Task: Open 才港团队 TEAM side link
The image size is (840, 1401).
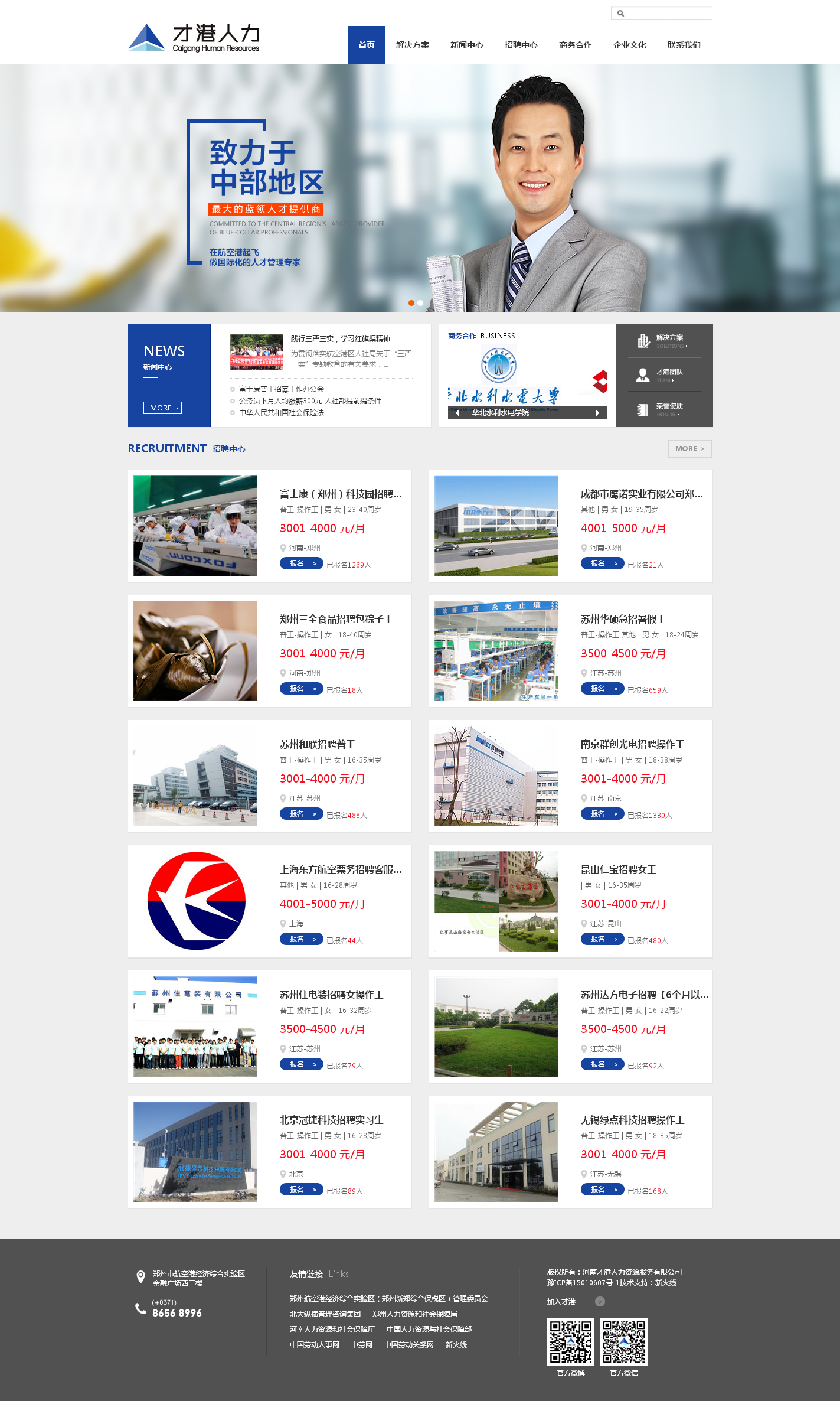Action: 669,374
